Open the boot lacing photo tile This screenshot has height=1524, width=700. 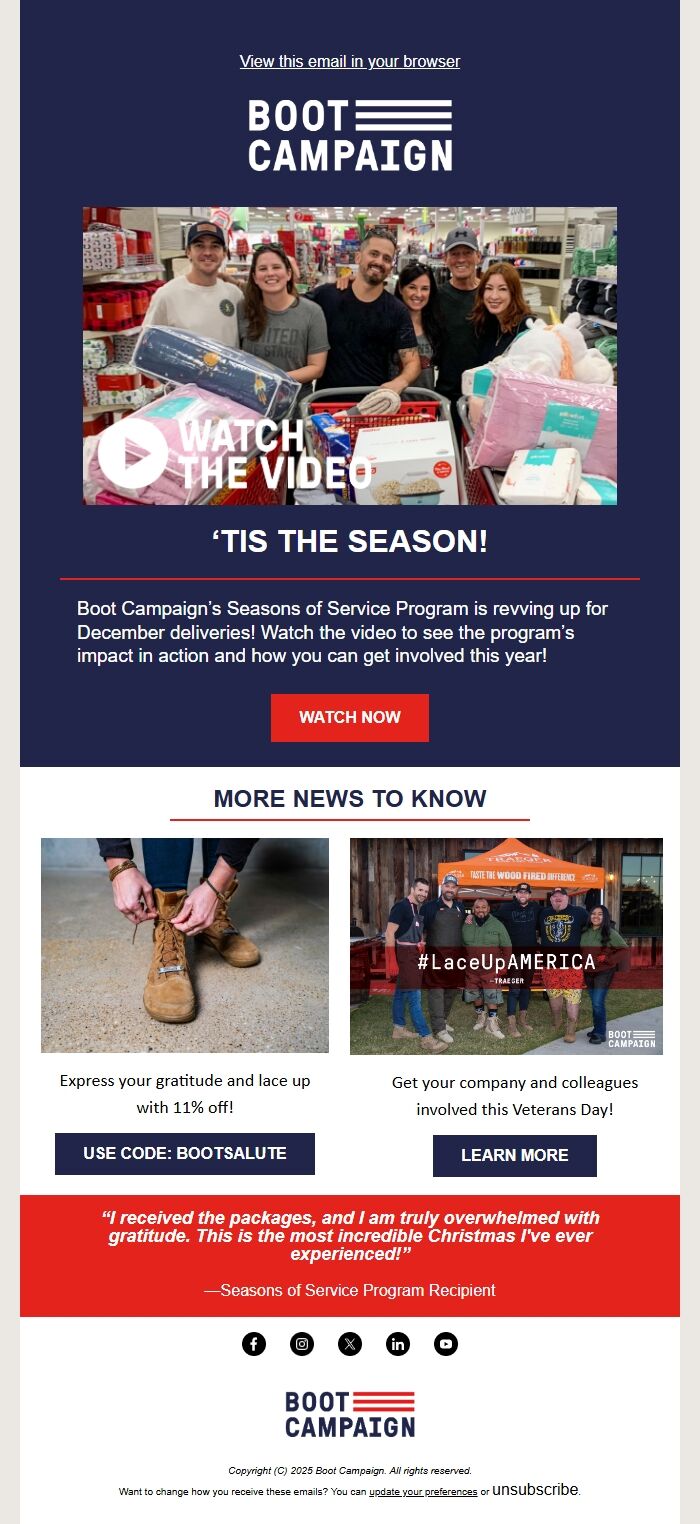click(x=185, y=945)
